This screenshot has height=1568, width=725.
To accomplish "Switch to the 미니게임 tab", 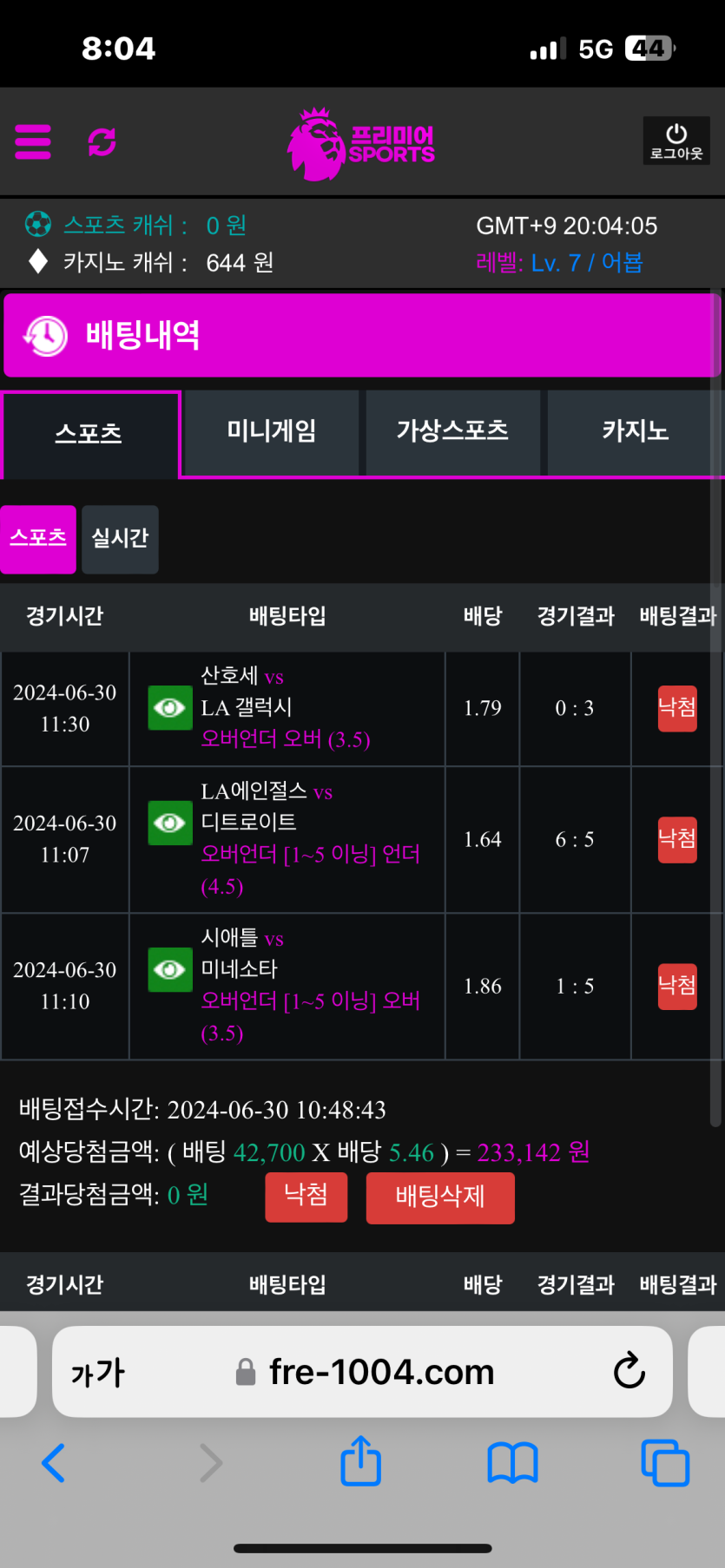I will pyautogui.click(x=272, y=431).
